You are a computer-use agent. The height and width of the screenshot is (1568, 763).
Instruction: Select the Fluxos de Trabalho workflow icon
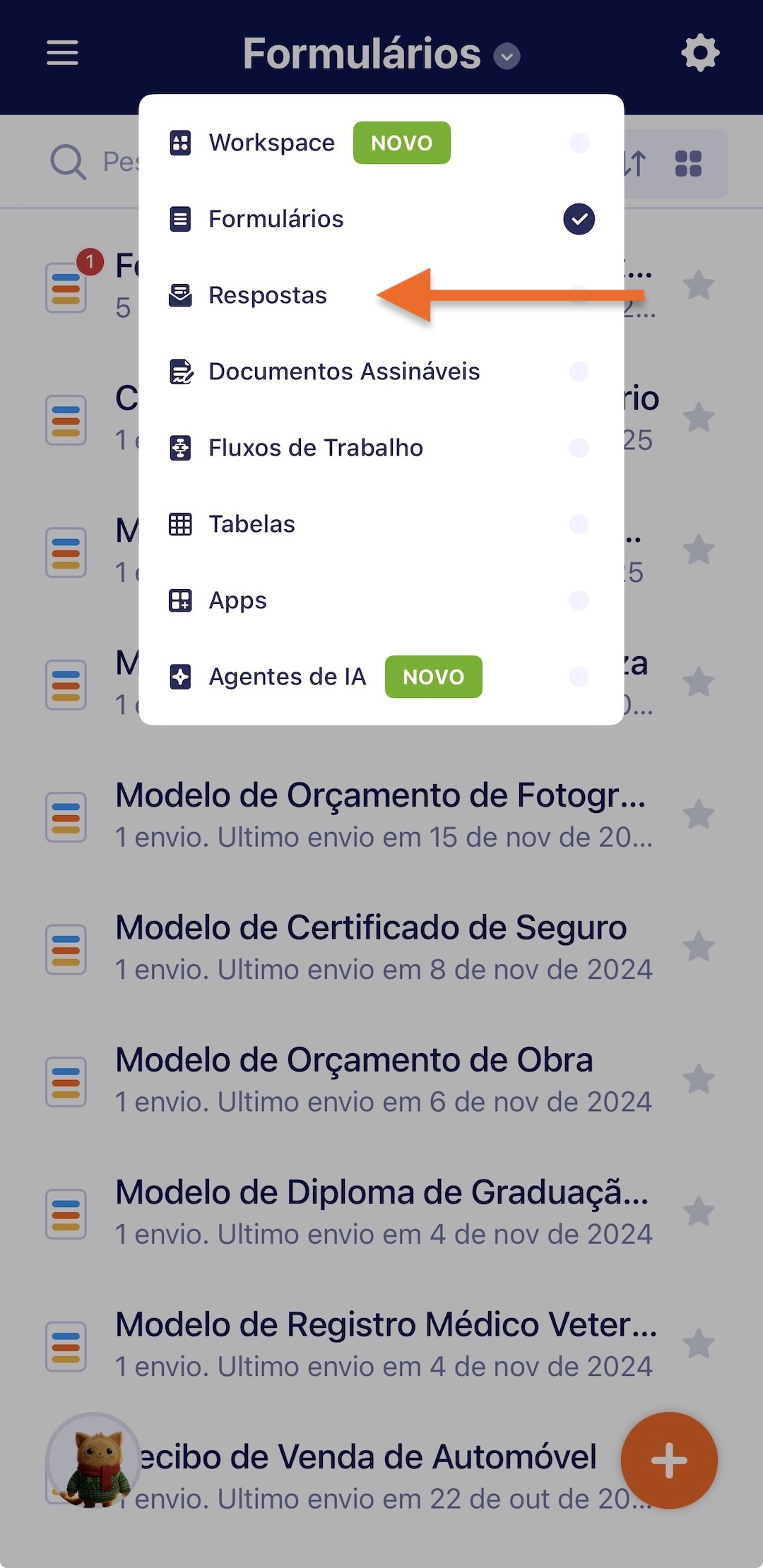[x=182, y=447]
